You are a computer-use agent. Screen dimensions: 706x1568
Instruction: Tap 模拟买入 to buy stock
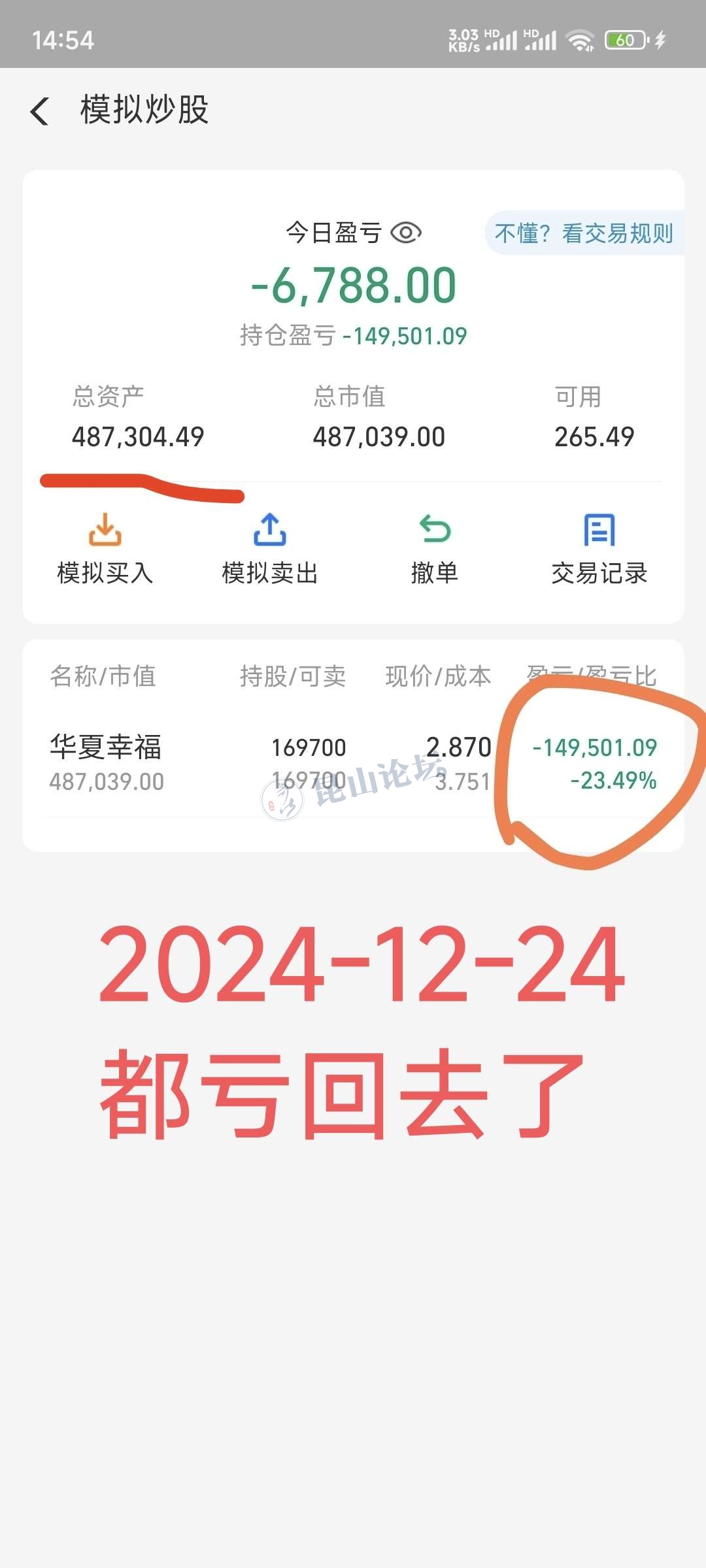(x=105, y=547)
